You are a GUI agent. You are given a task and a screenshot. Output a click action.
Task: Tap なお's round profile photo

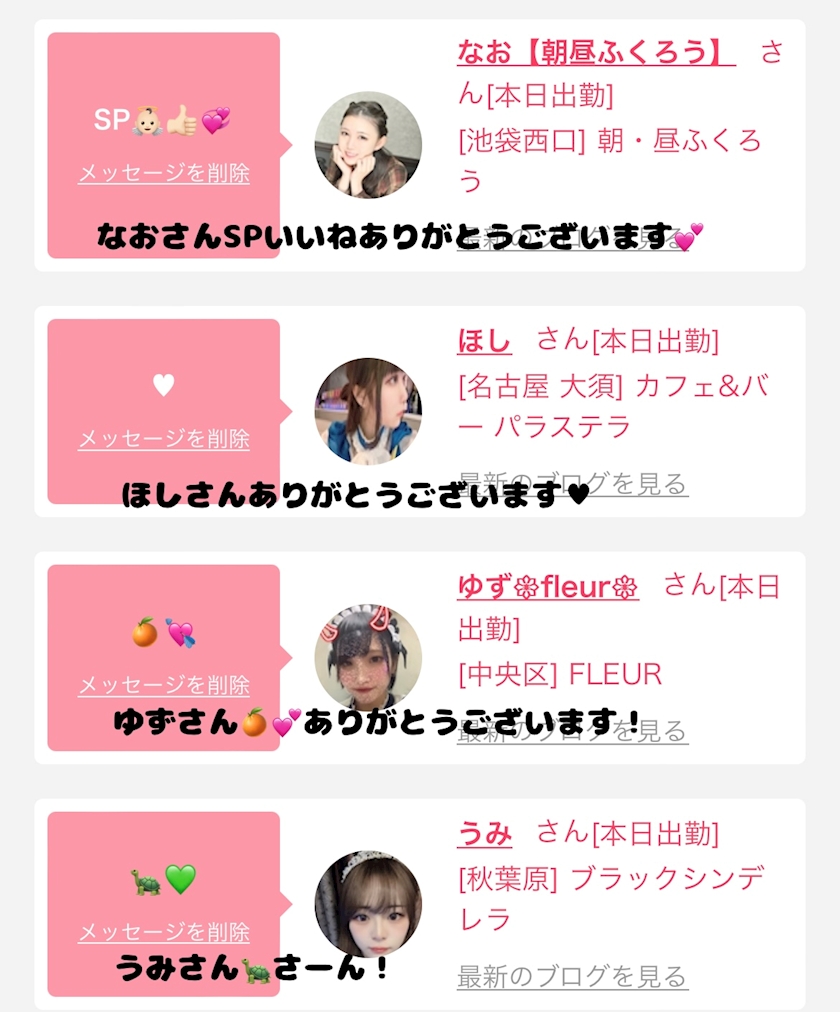click(x=368, y=145)
